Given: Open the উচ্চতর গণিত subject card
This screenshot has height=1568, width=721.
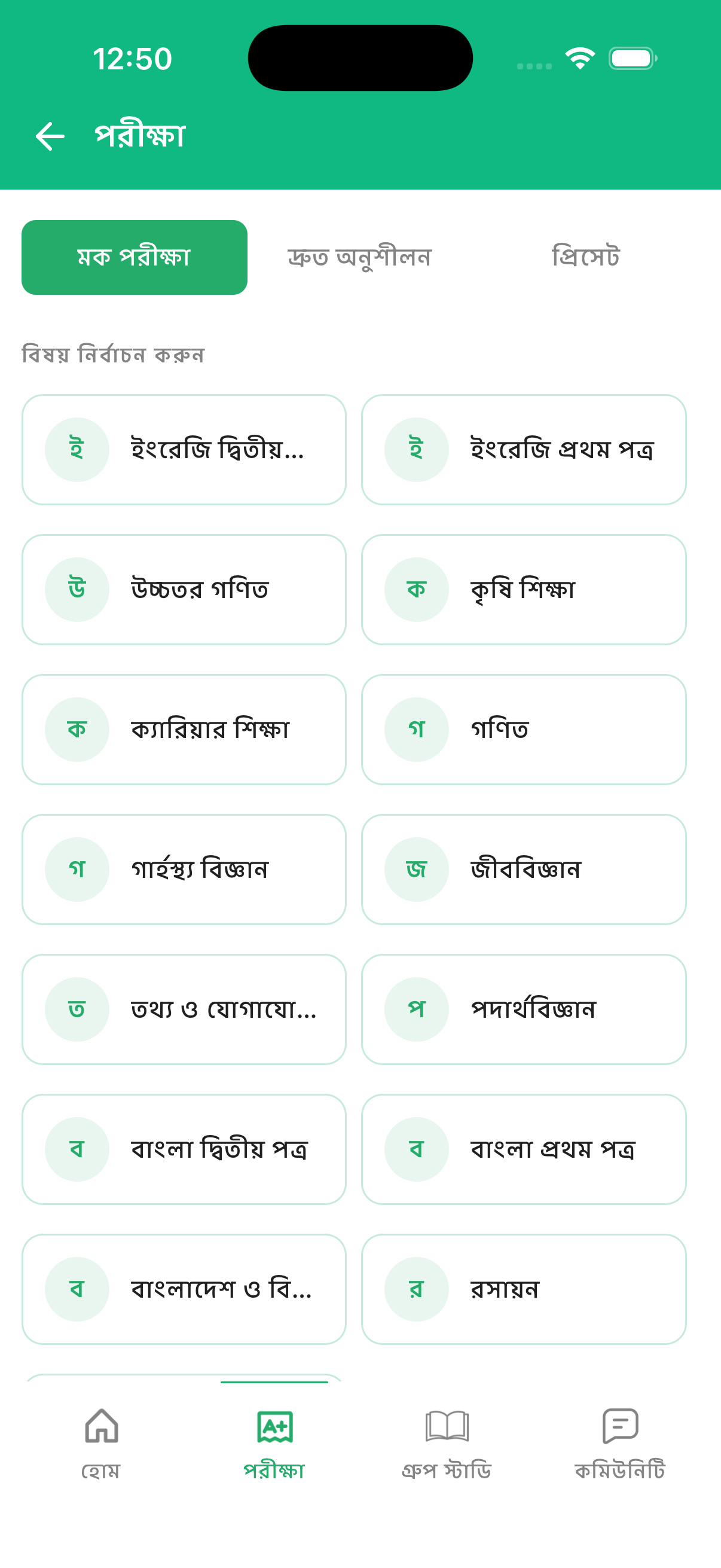Looking at the screenshot, I should tap(184, 589).
